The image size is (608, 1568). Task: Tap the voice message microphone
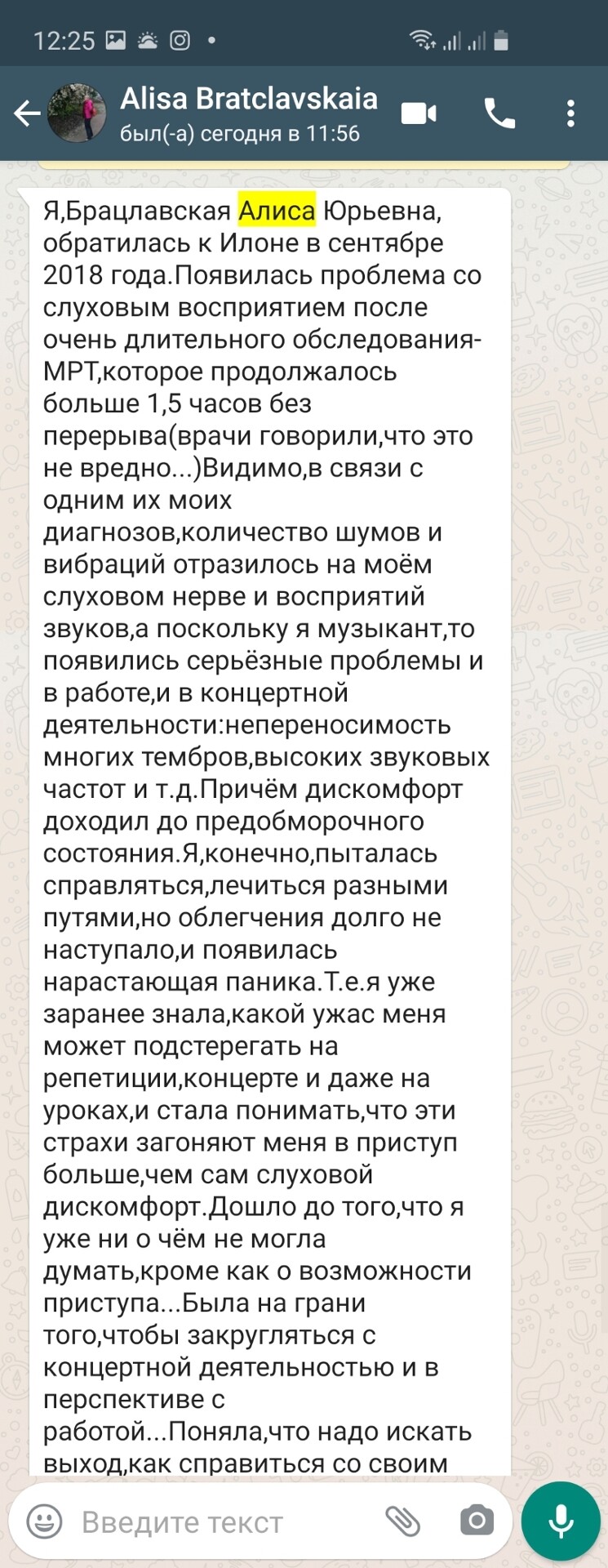tap(561, 1521)
